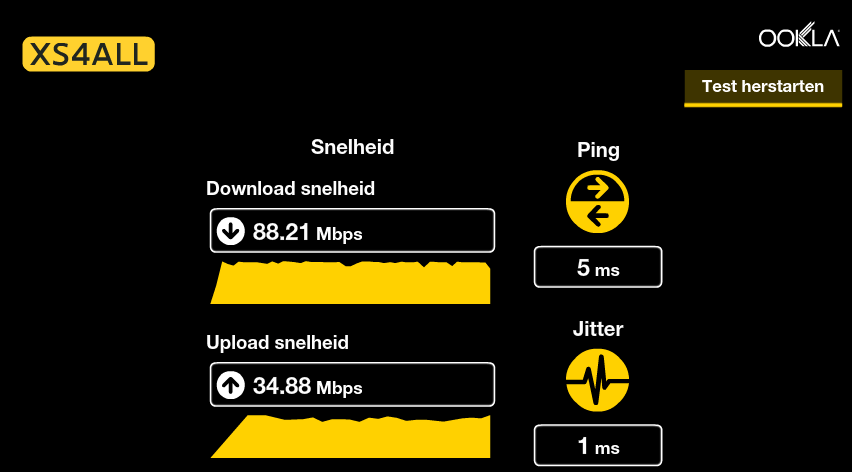Restart the test with Test herstarten
Viewport: 852px width, 472px height.
pos(763,87)
